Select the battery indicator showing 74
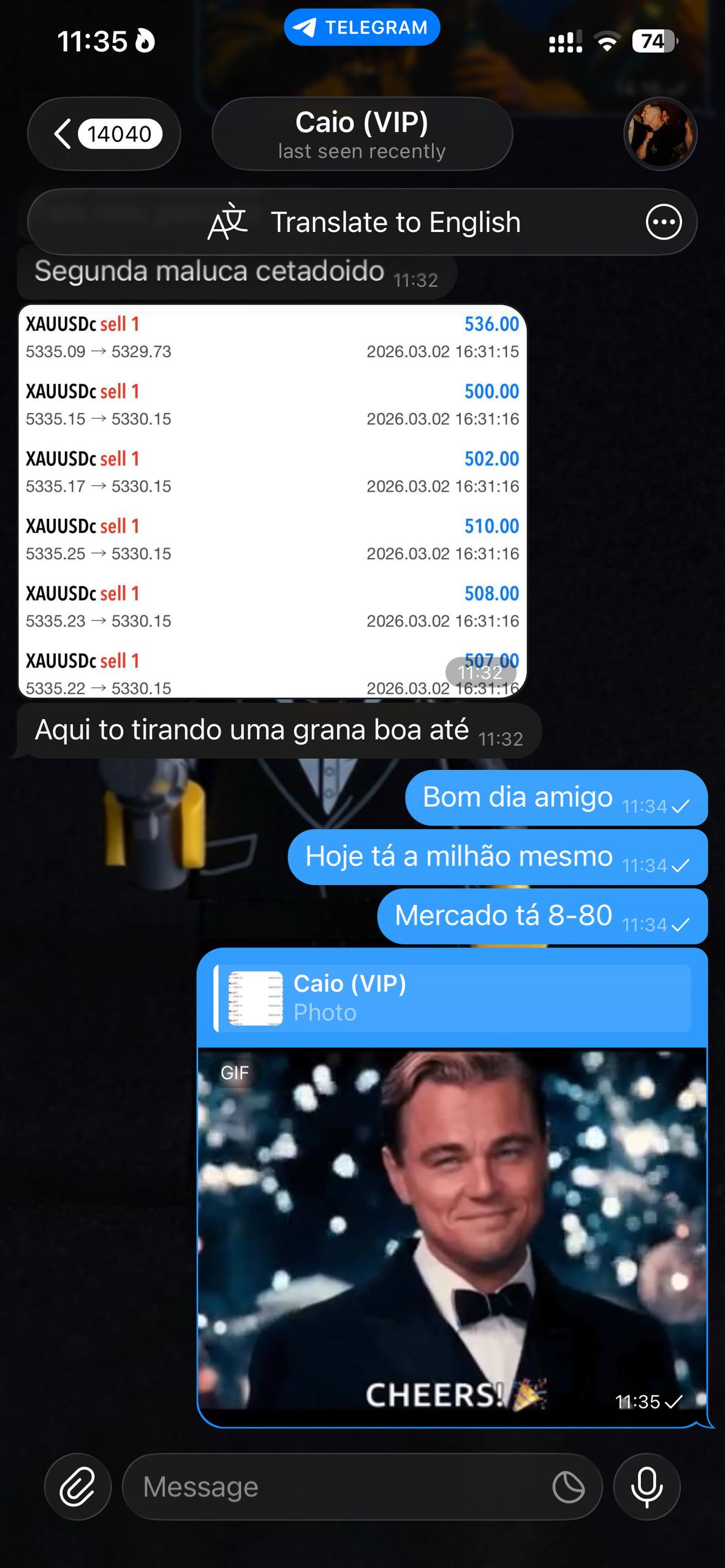 pos(652,42)
